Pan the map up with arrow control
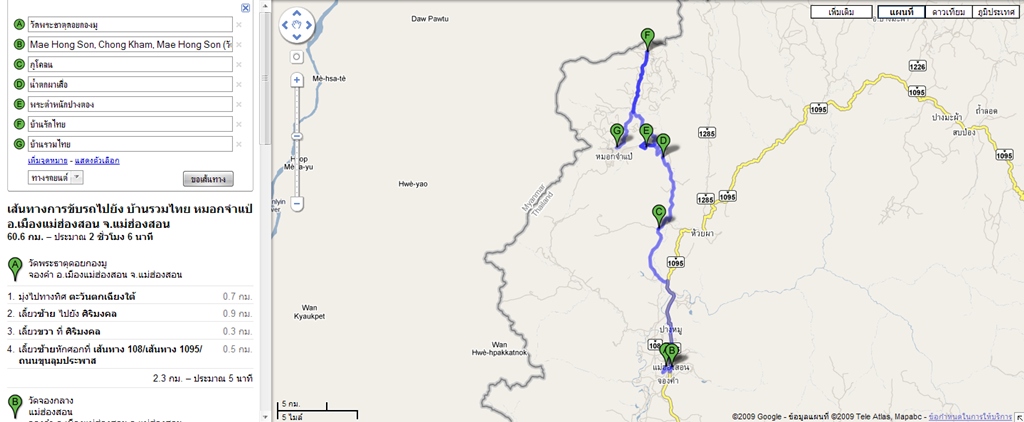The width and height of the screenshot is (1024, 422). pos(297,12)
